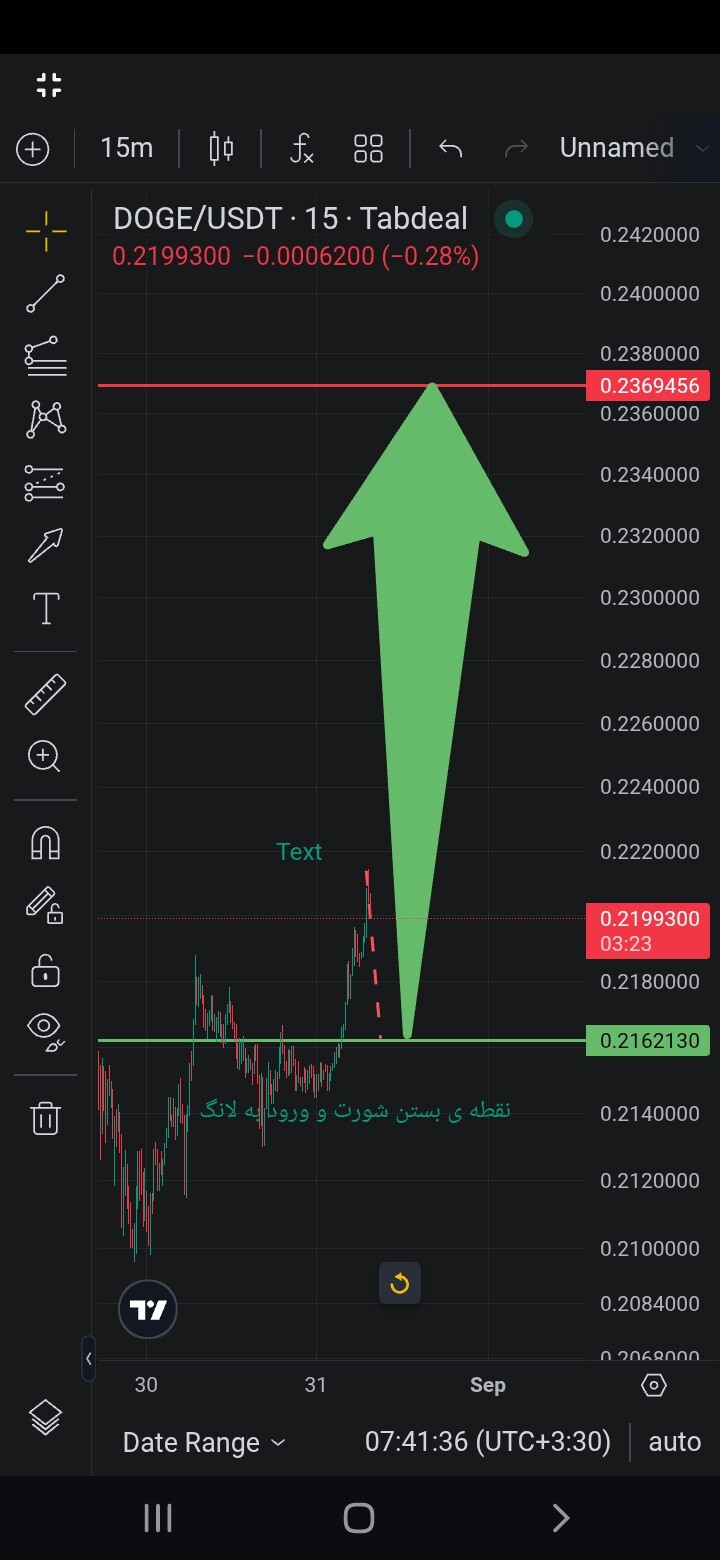Open the object tree layers panel
Viewport: 720px width, 1560px height.
(46, 1417)
